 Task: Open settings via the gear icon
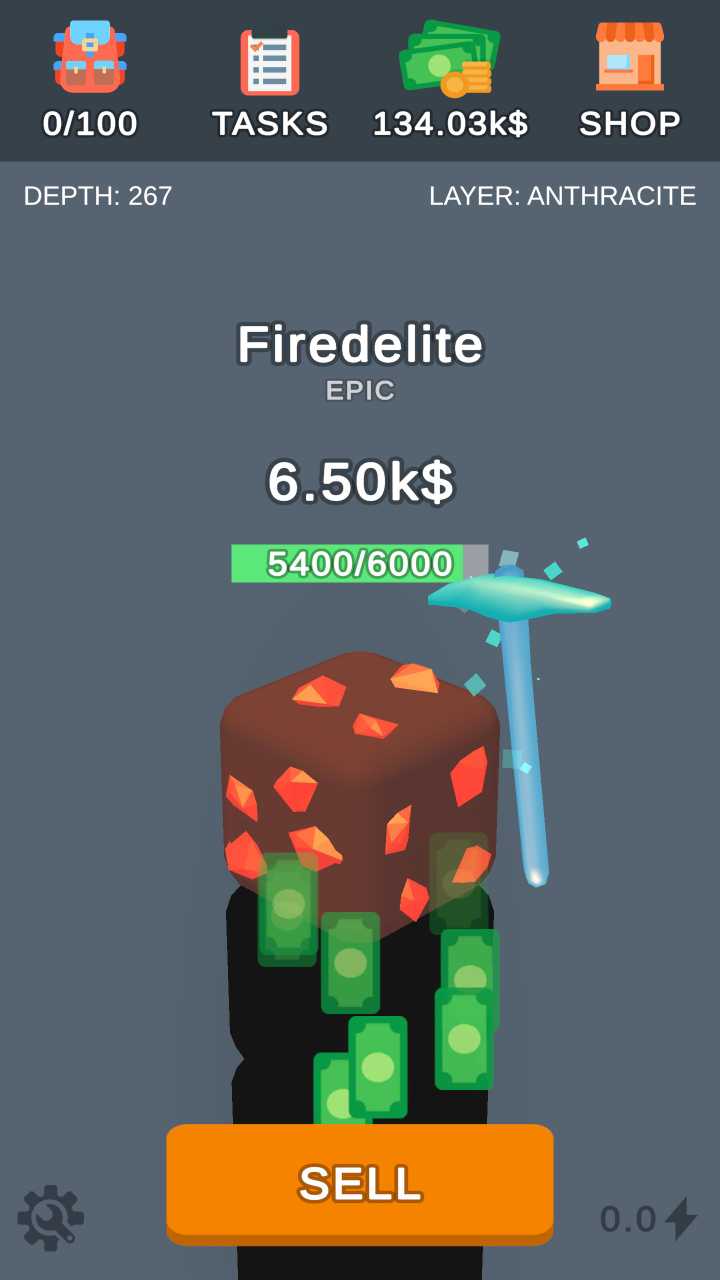click(x=51, y=1218)
